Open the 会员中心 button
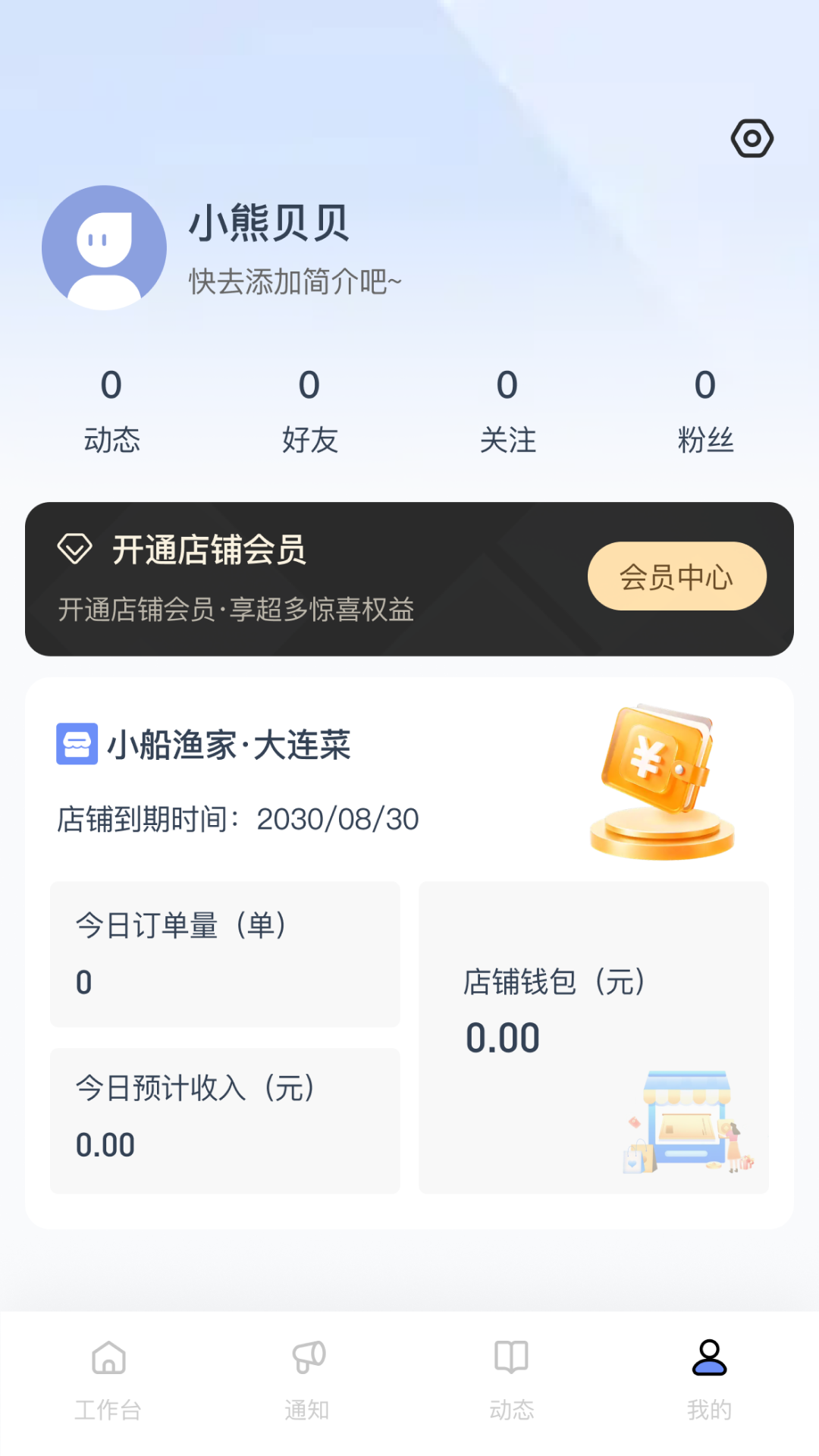 [x=677, y=576]
